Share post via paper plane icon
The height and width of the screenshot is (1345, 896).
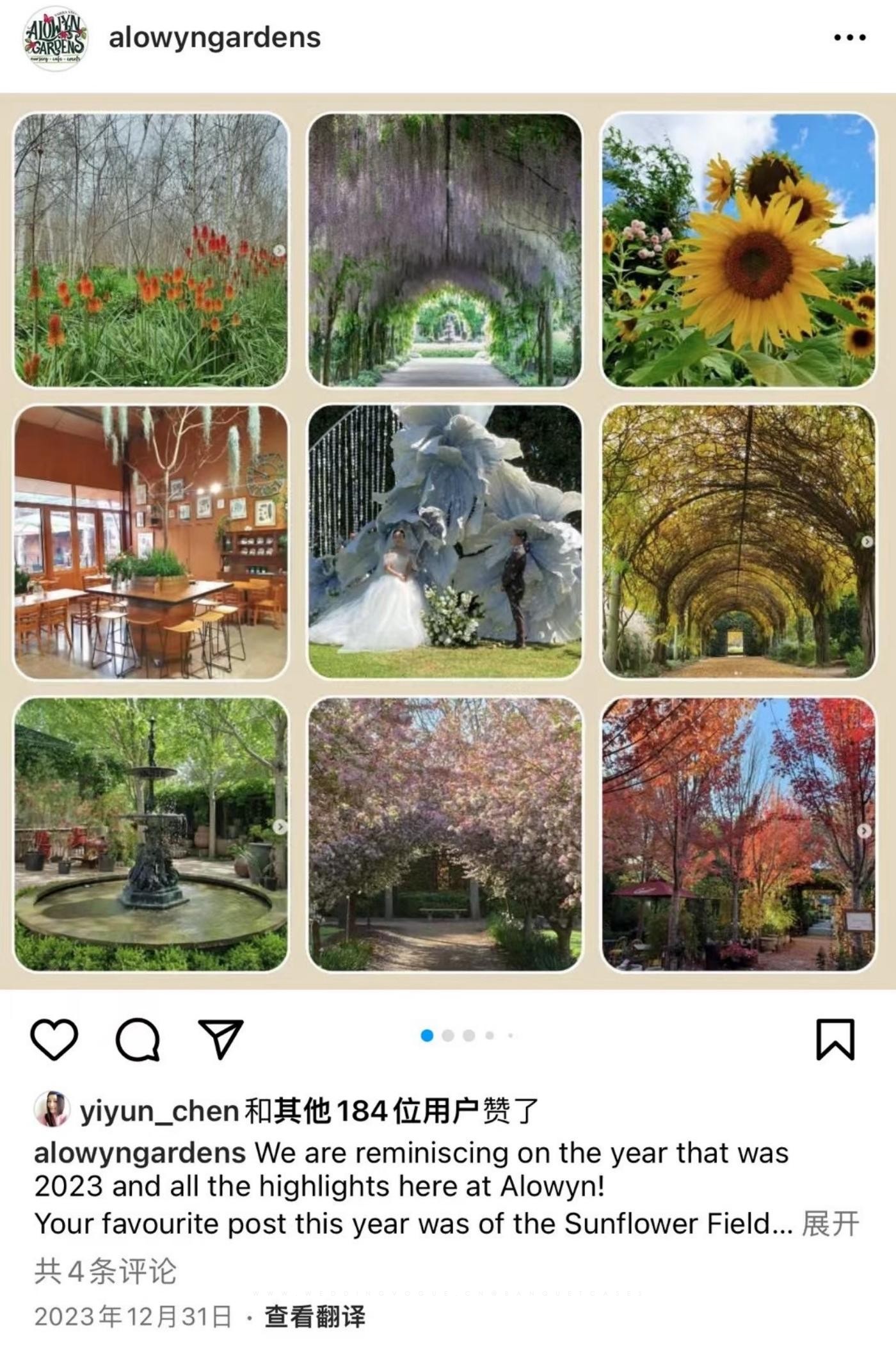[221, 1039]
